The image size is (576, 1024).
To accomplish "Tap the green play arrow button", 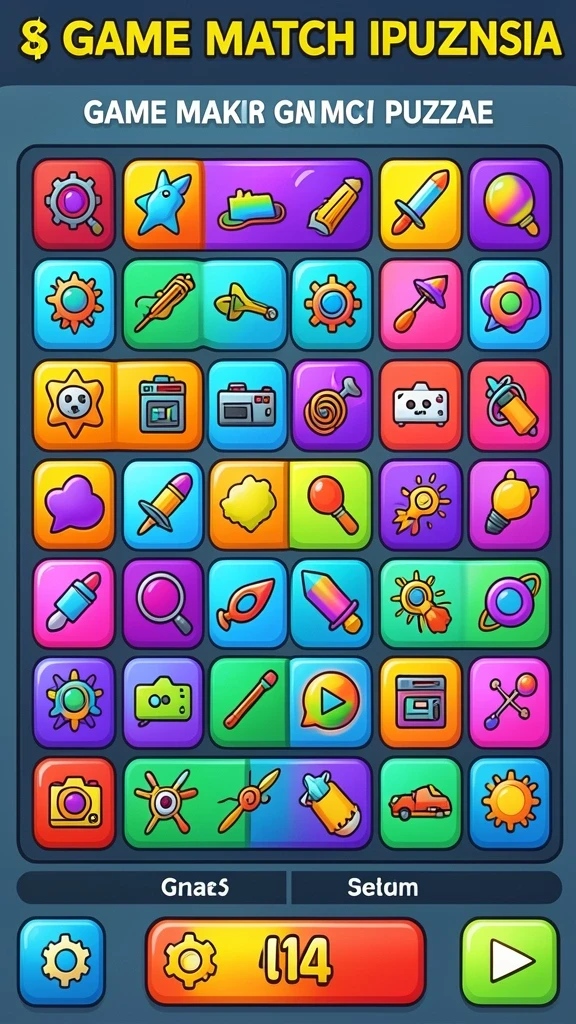I will pos(509,961).
